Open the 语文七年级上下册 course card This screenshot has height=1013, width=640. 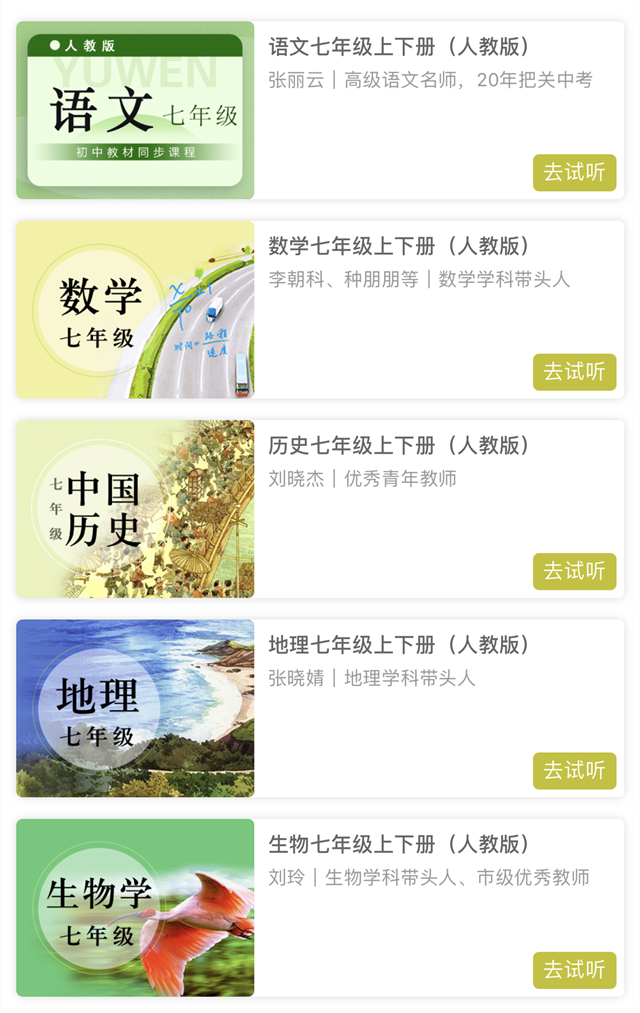tap(398, 47)
